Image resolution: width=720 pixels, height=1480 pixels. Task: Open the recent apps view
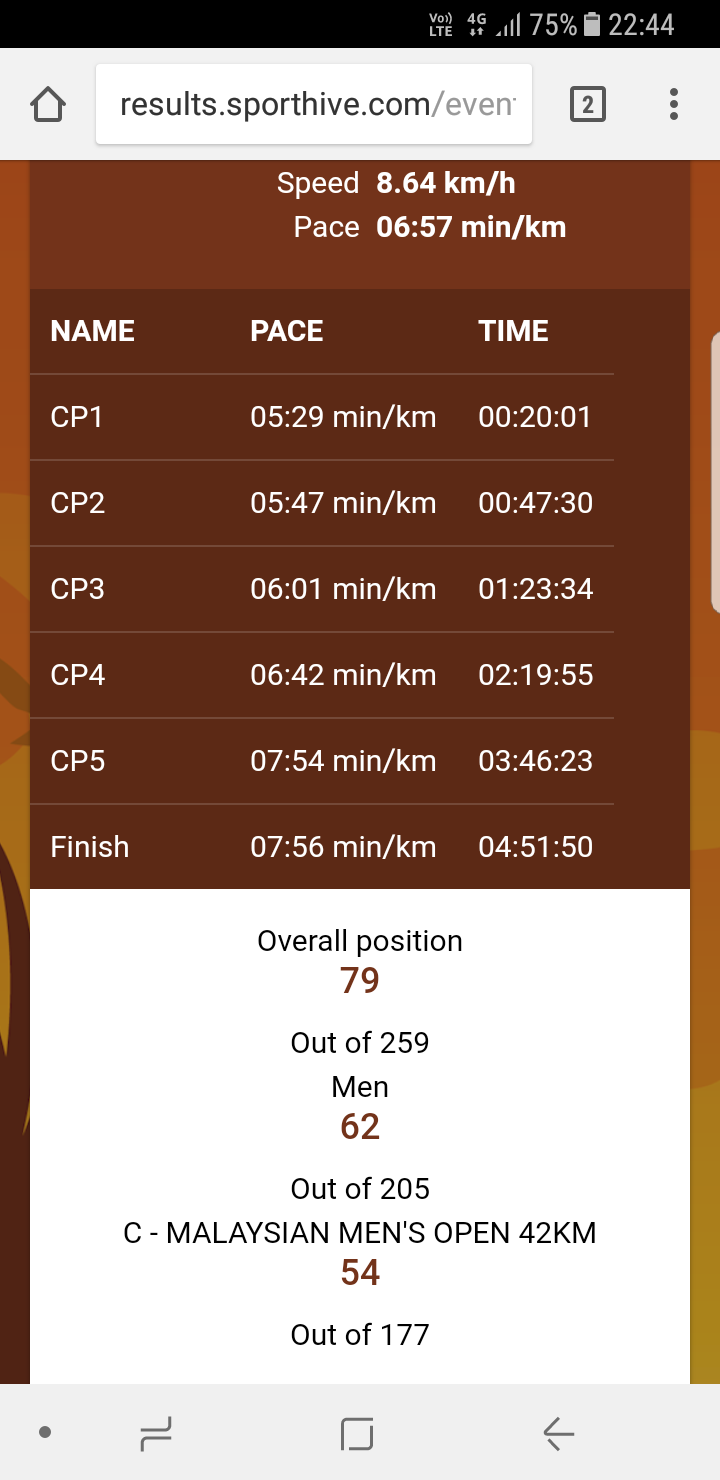click(156, 1434)
